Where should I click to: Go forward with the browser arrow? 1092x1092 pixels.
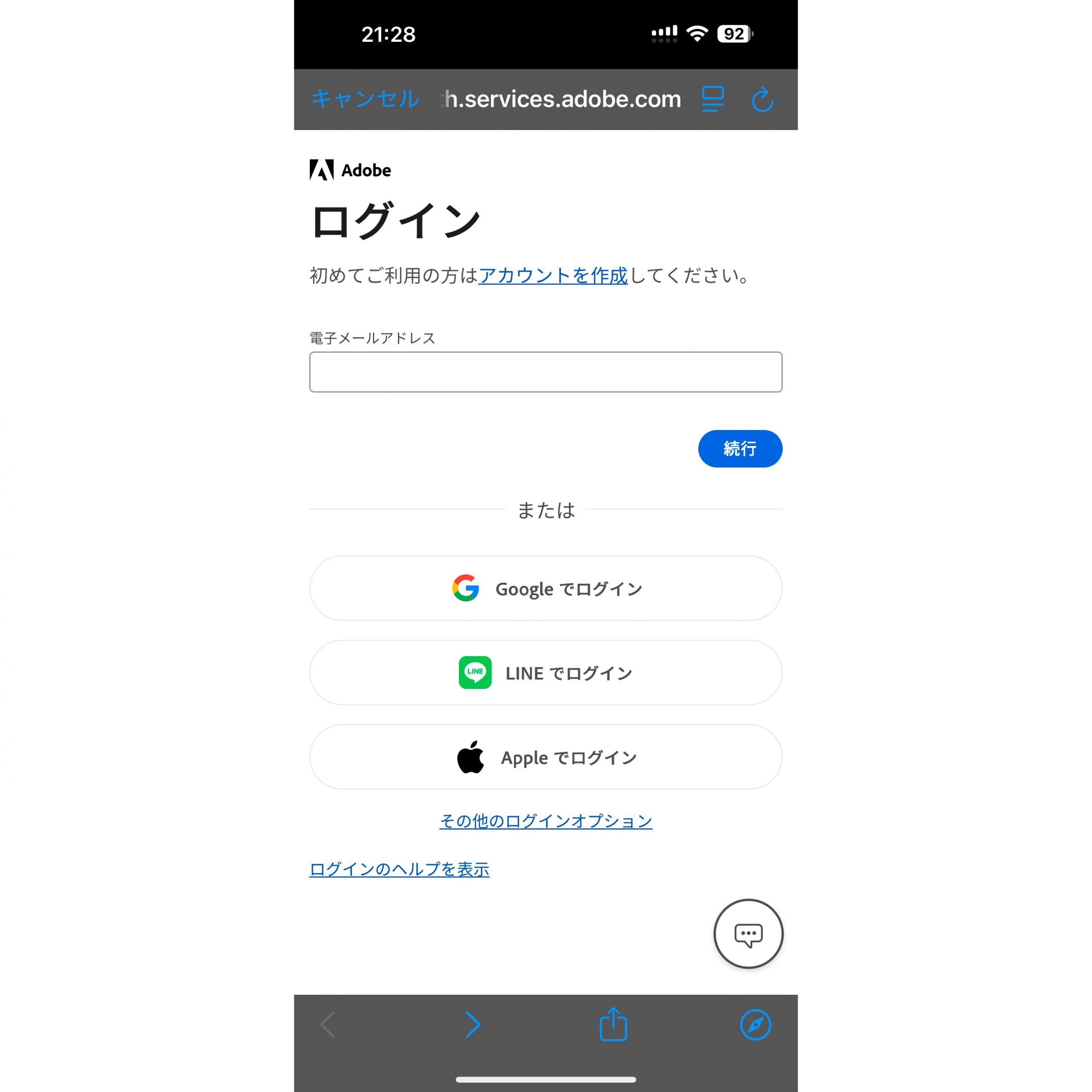pyautogui.click(x=473, y=1024)
